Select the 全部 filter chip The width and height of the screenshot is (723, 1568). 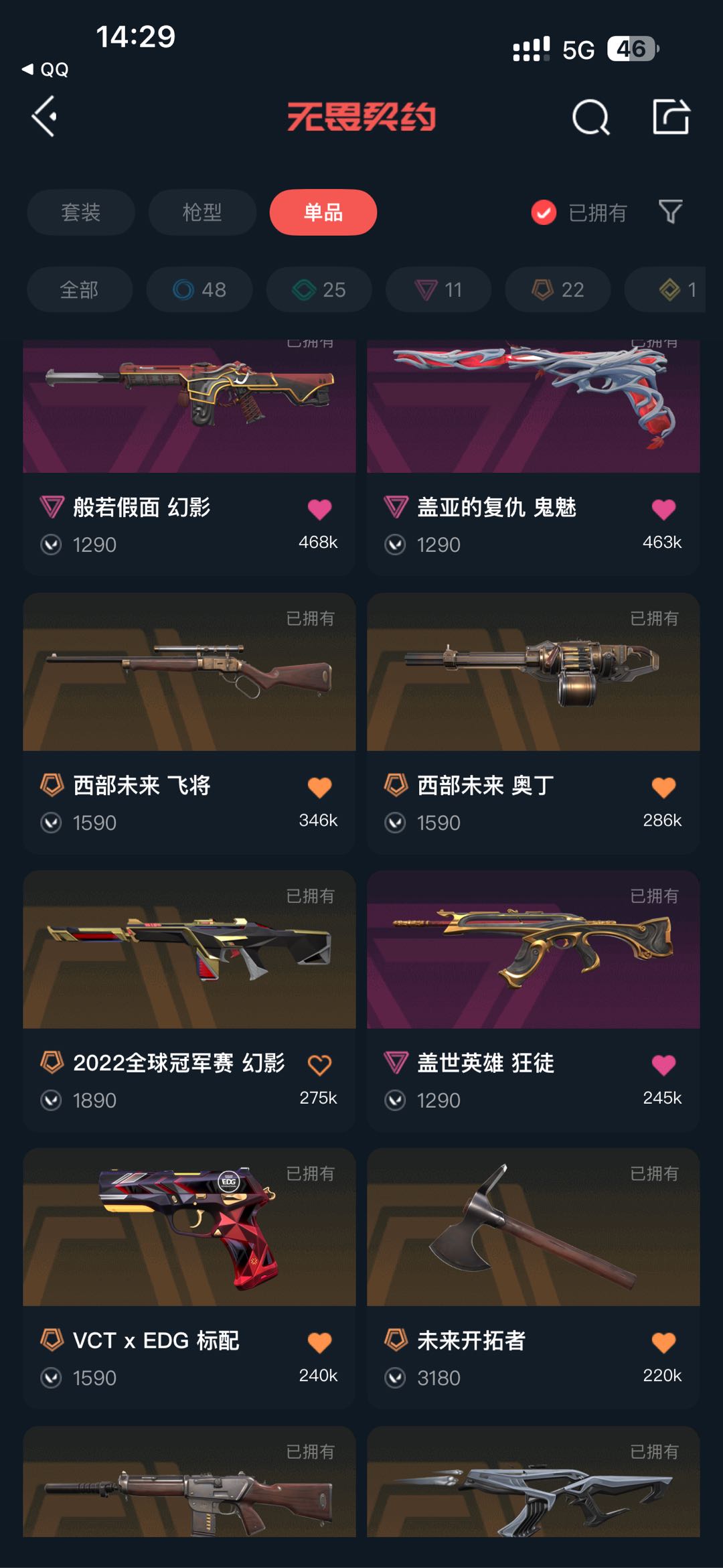pos(80,289)
